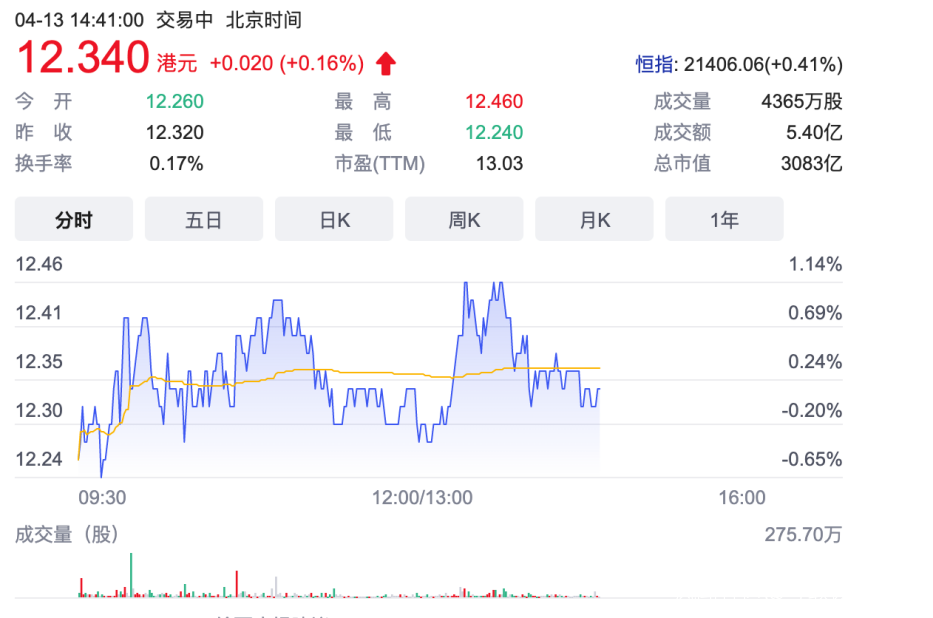Open the 日K candlestick view
Viewport: 933px width, 618px height.
click(x=334, y=220)
